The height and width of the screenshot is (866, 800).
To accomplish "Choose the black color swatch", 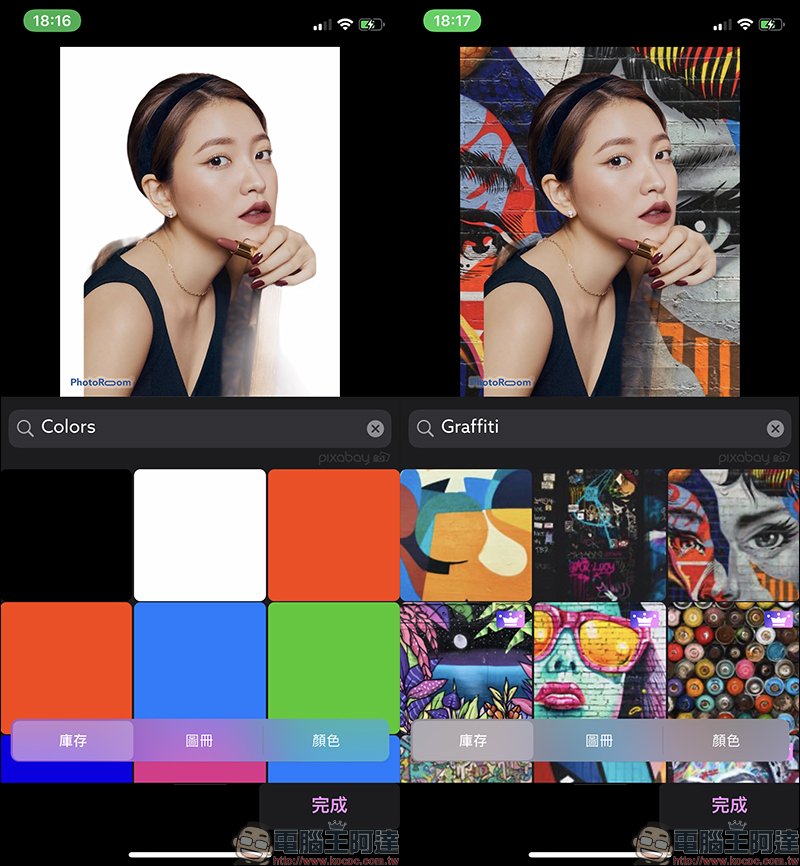I will pyautogui.click(x=66, y=535).
